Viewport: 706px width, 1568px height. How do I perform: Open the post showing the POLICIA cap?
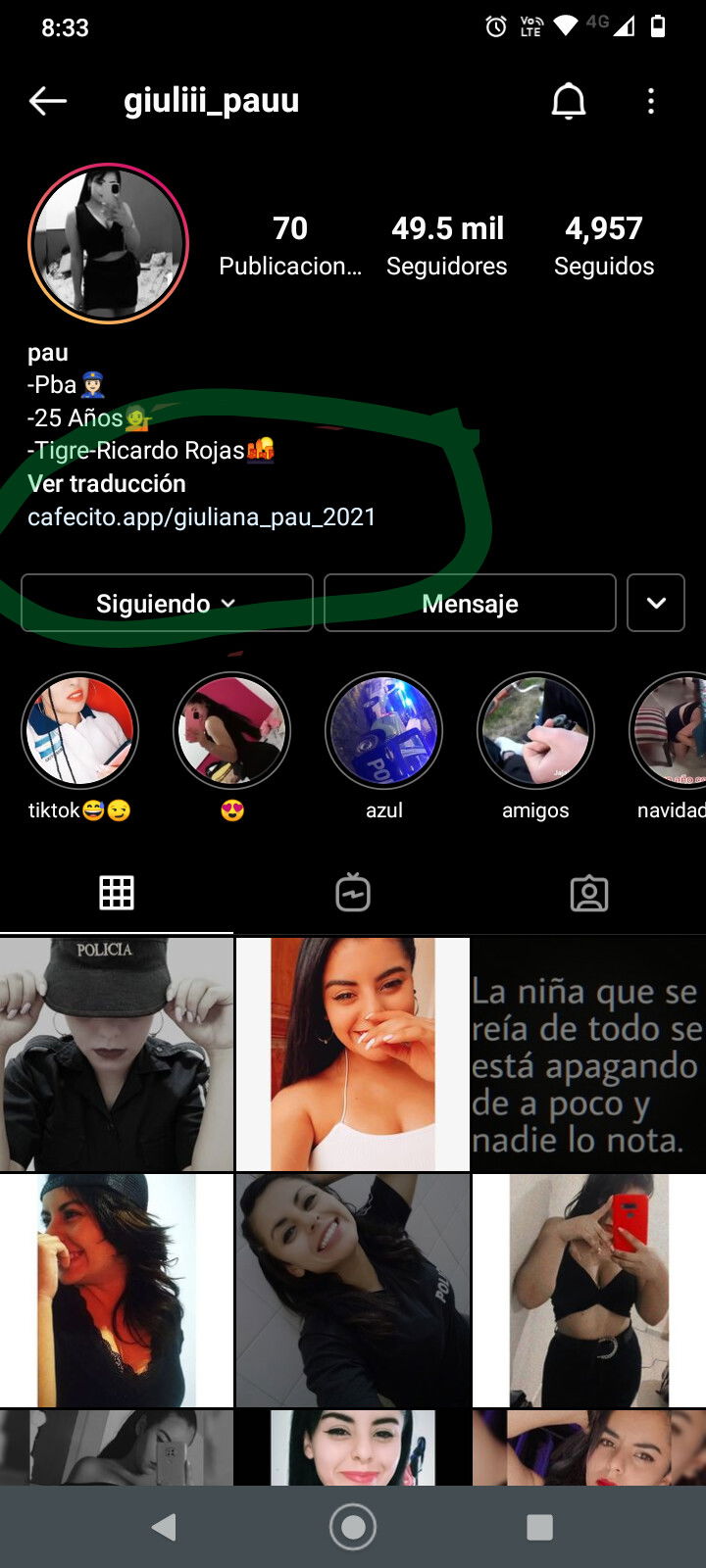(117, 1054)
